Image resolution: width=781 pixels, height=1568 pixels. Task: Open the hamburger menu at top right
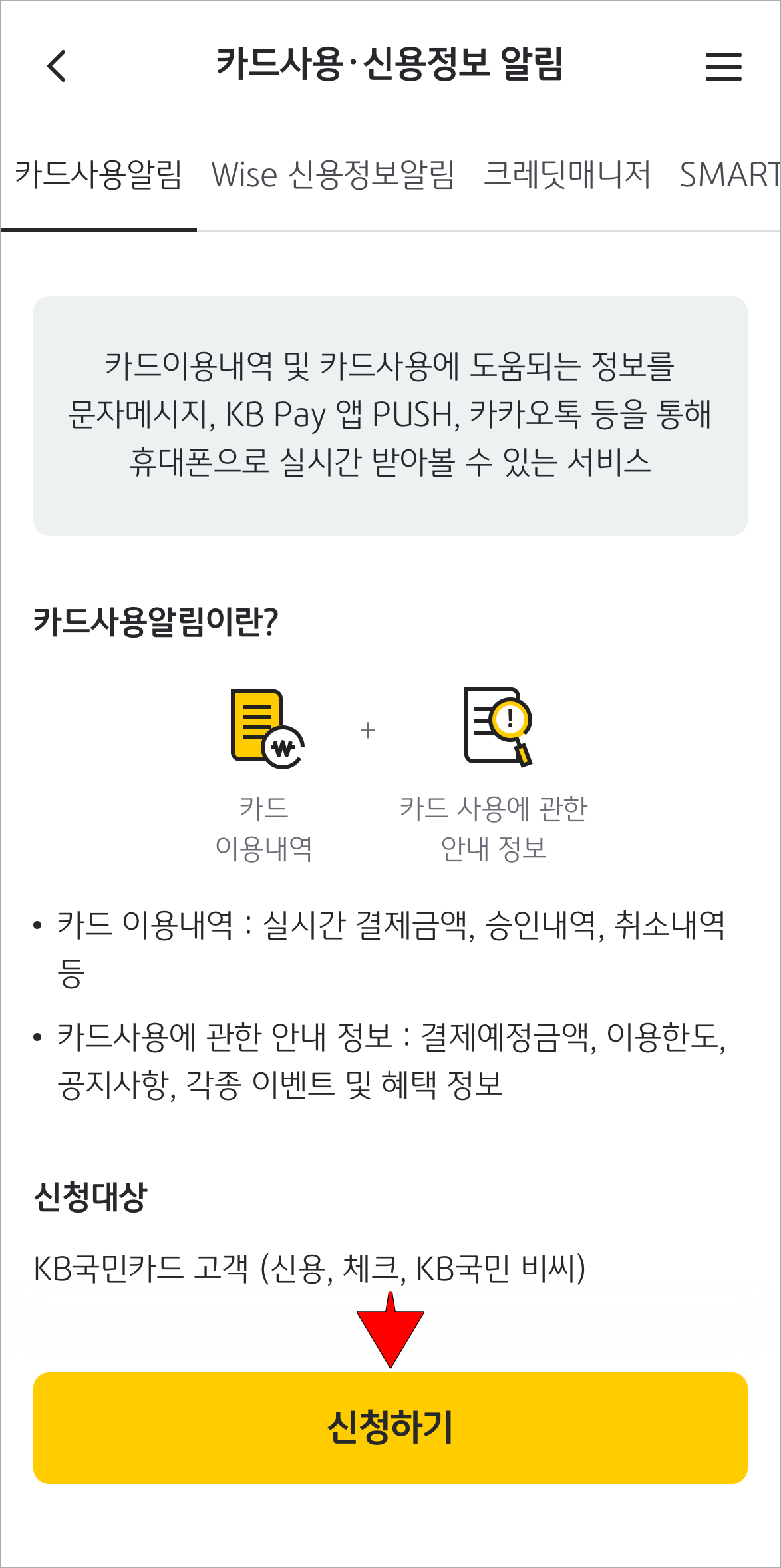pos(723,67)
